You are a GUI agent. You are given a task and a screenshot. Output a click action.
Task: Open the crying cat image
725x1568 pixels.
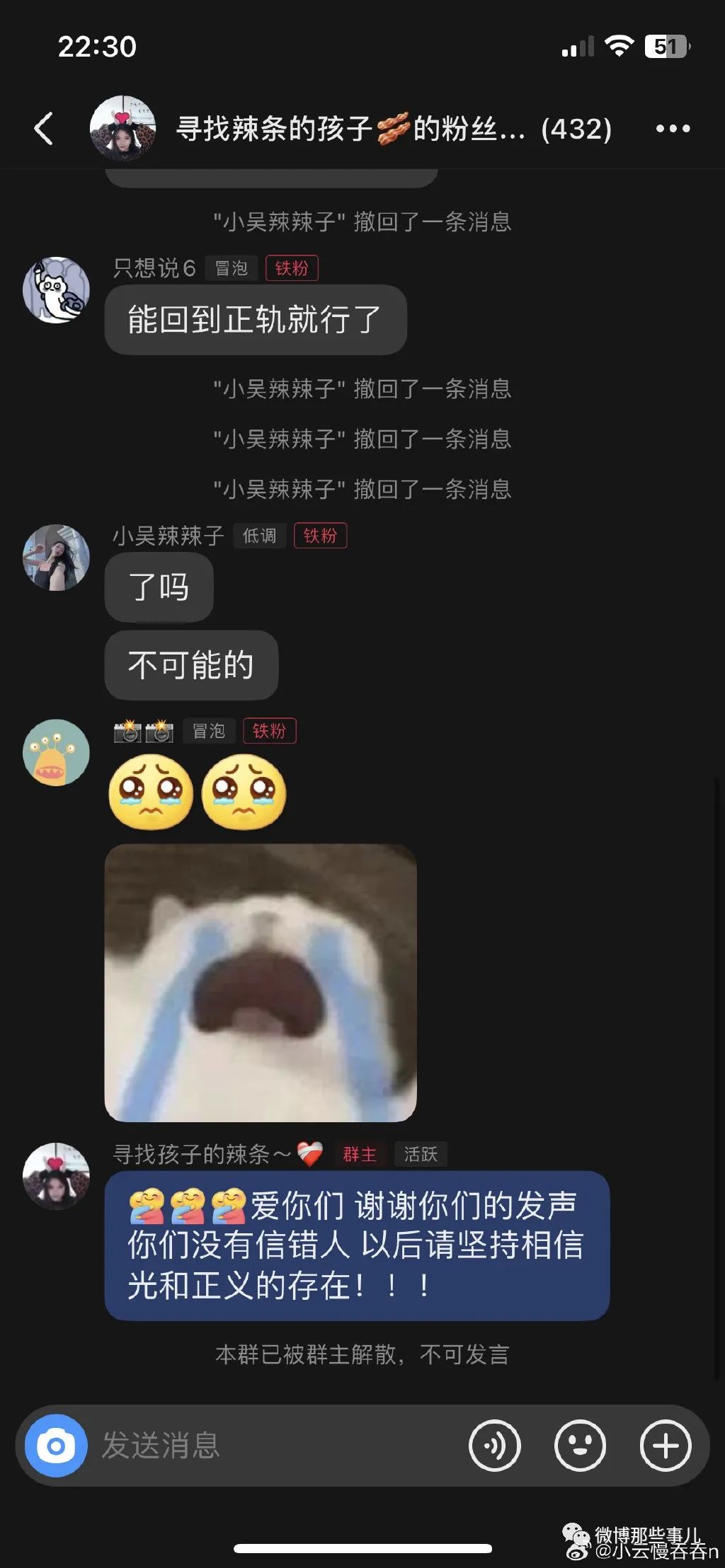pos(261,982)
